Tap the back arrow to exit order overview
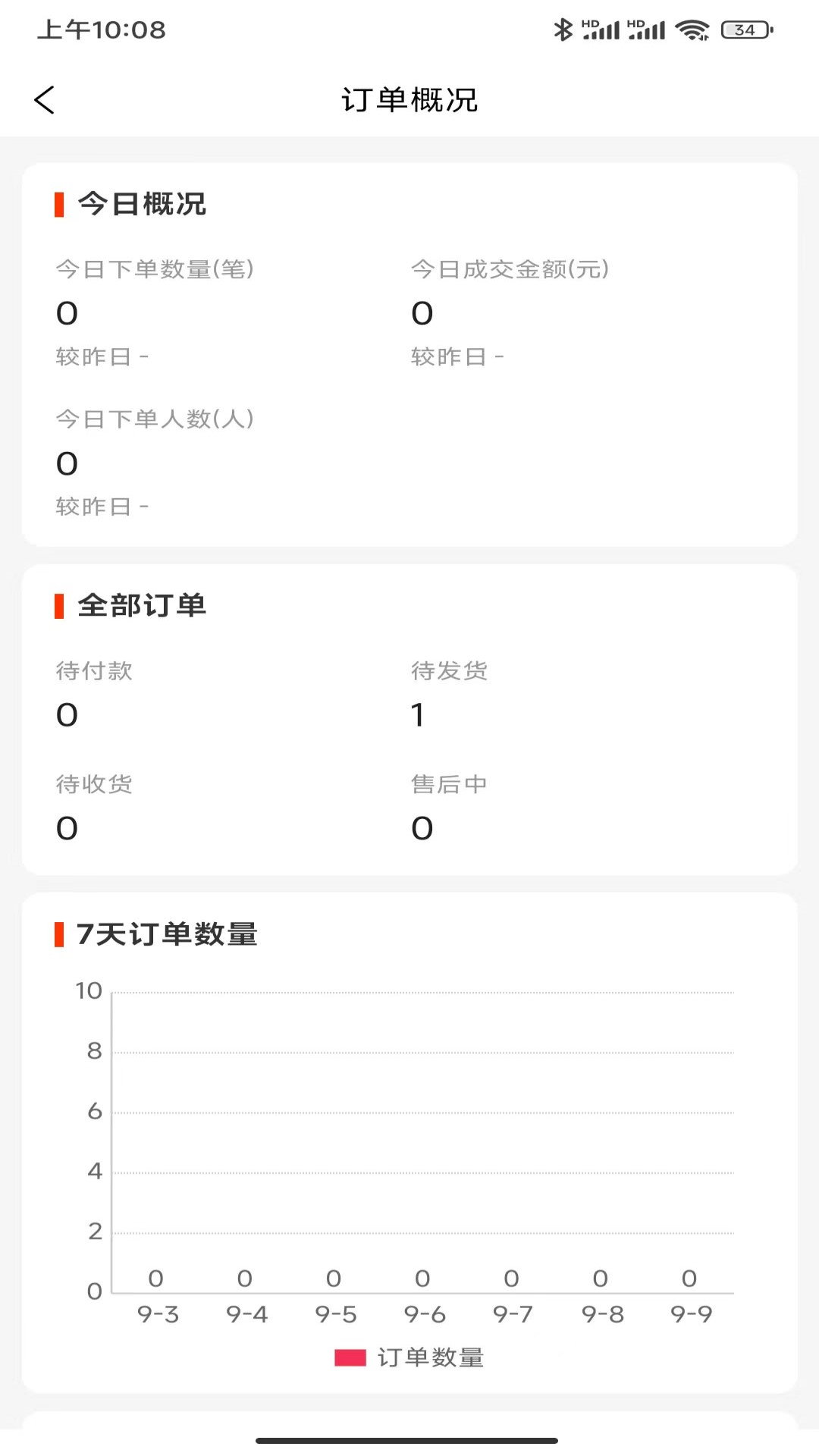This screenshot has width=819, height=1456. coord(45,99)
